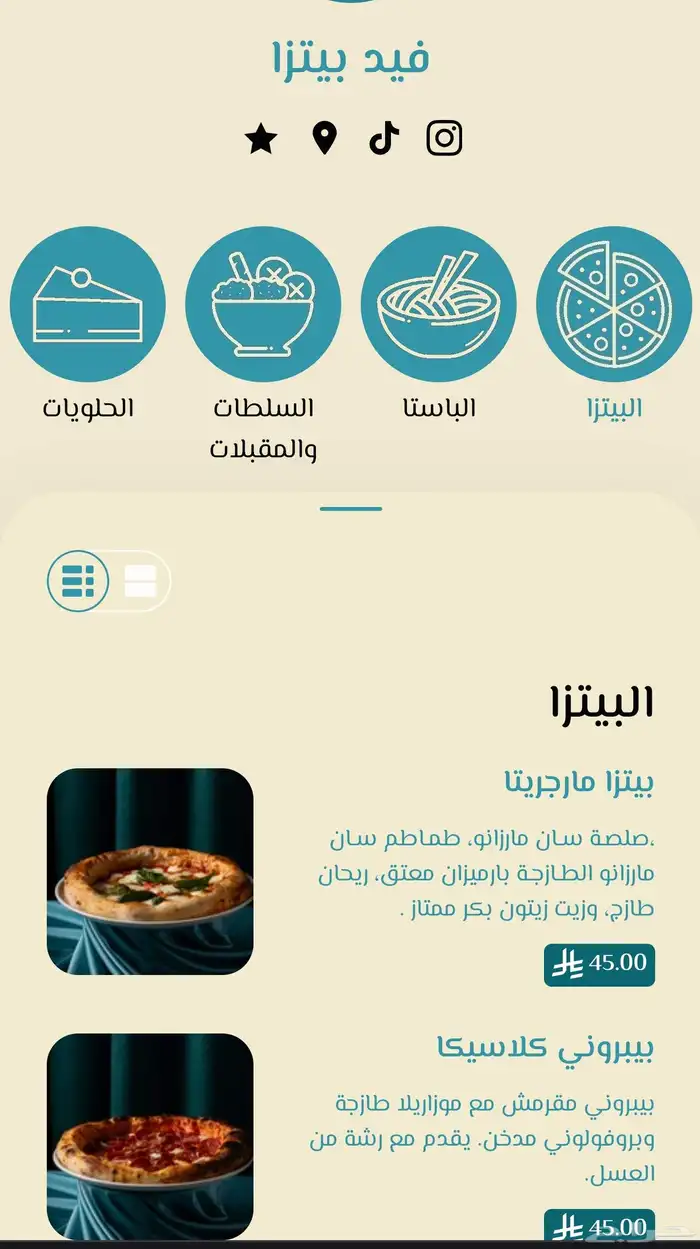
Task: Open the restaurant location pin
Action: 324,138
